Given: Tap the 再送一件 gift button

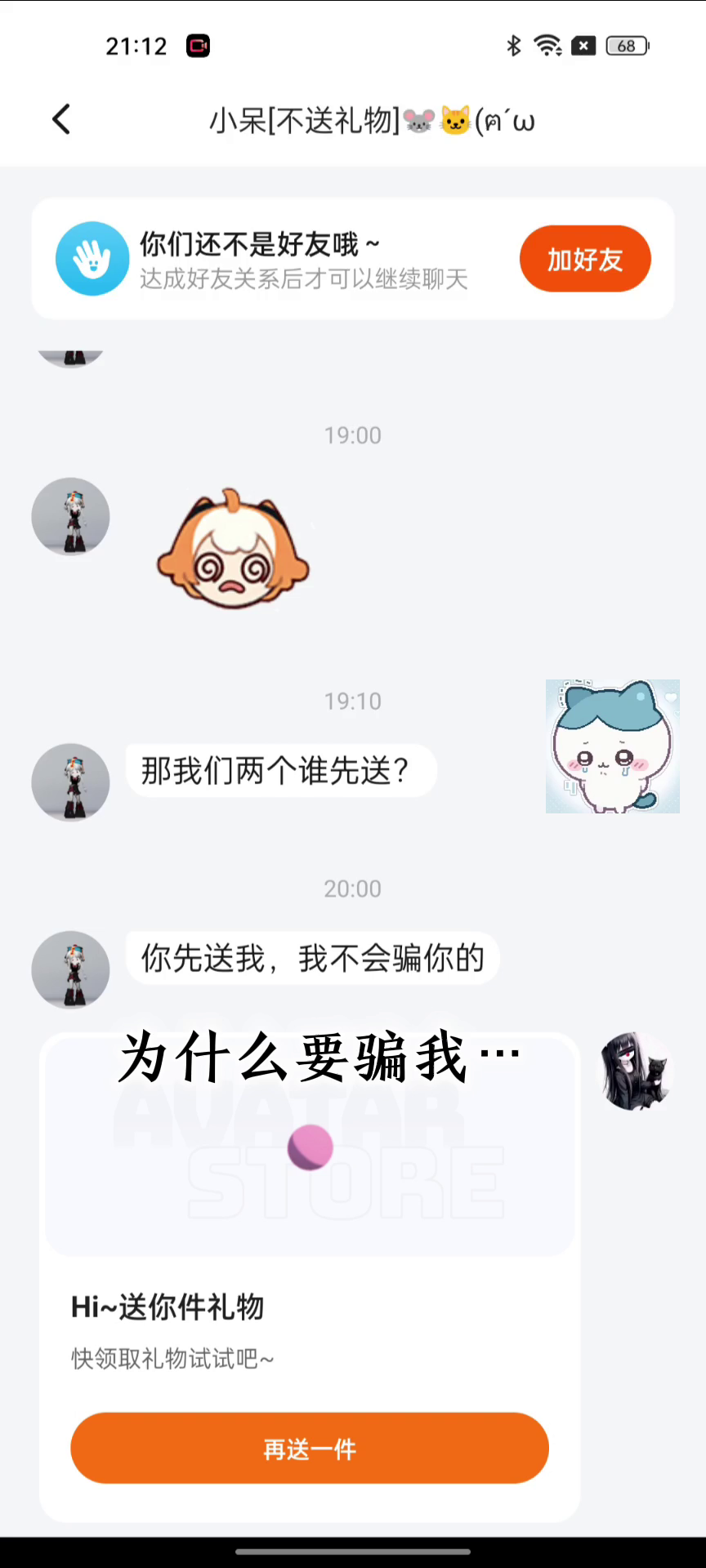Looking at the screenshot, I should 310,1448.
